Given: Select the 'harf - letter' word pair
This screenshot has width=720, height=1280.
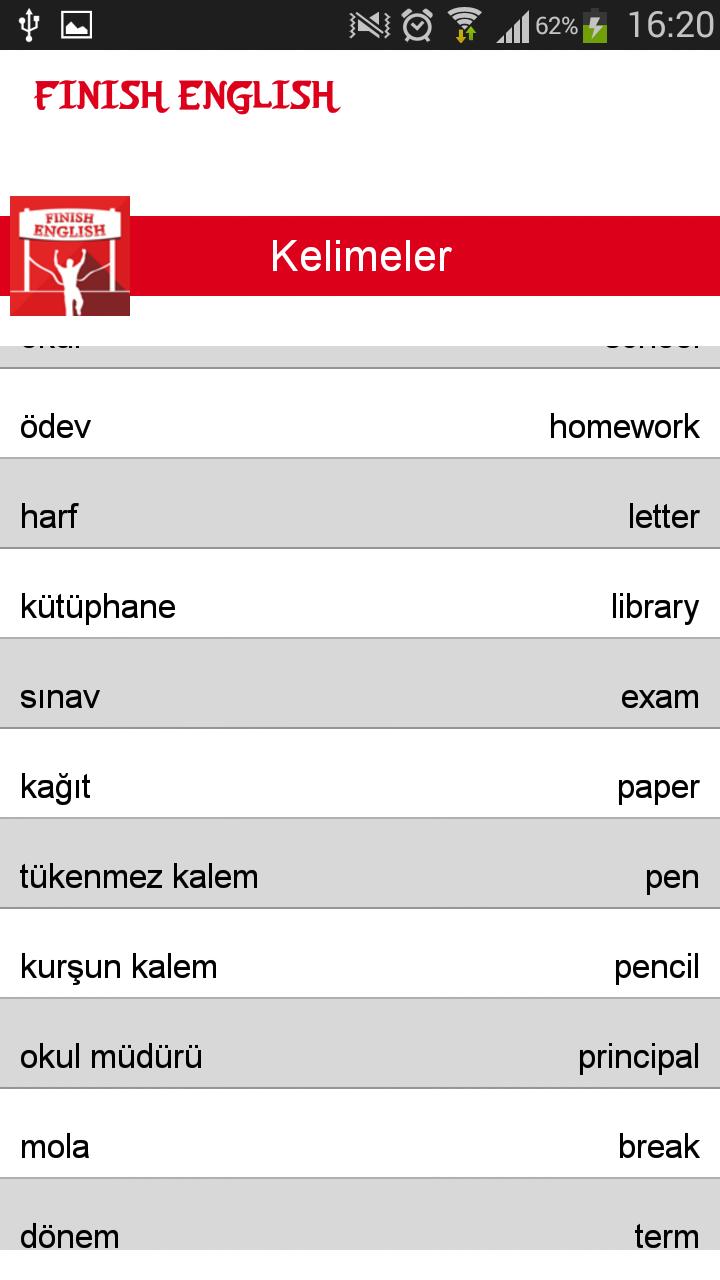Looking at the screenshot, I should 360,516.
